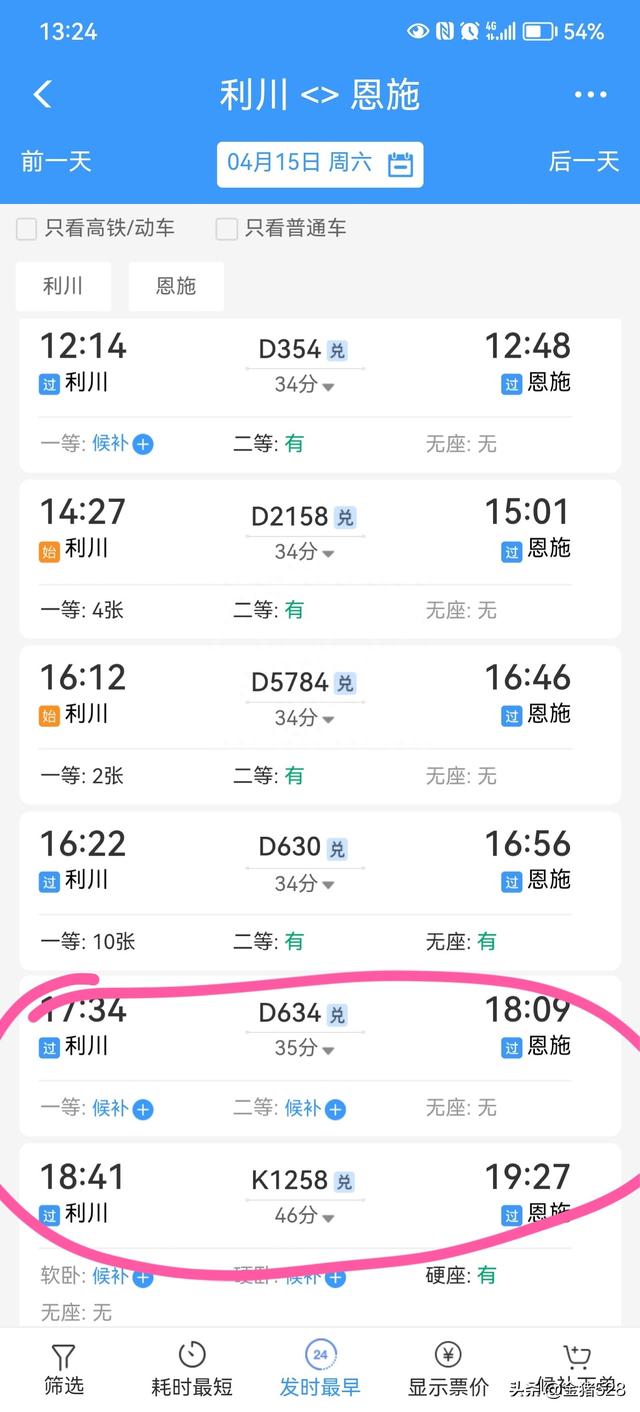The width and height of the screenshot is (640, 1412).
Task: Sort by 耗时最短 shortest duration
Action: click(192, 1369)
